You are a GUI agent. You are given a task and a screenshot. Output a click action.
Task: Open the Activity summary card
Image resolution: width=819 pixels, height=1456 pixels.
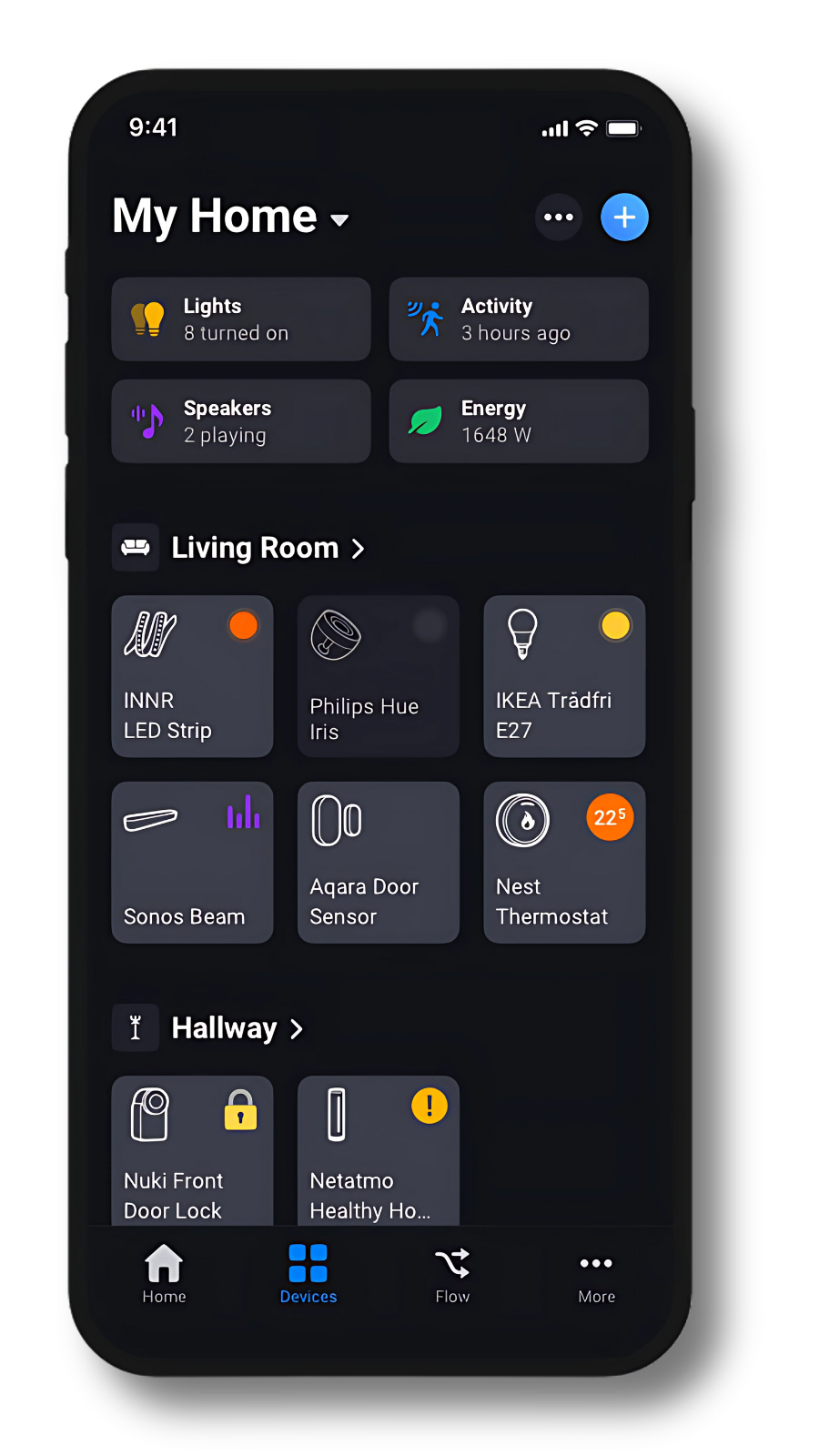pos(519,319)
